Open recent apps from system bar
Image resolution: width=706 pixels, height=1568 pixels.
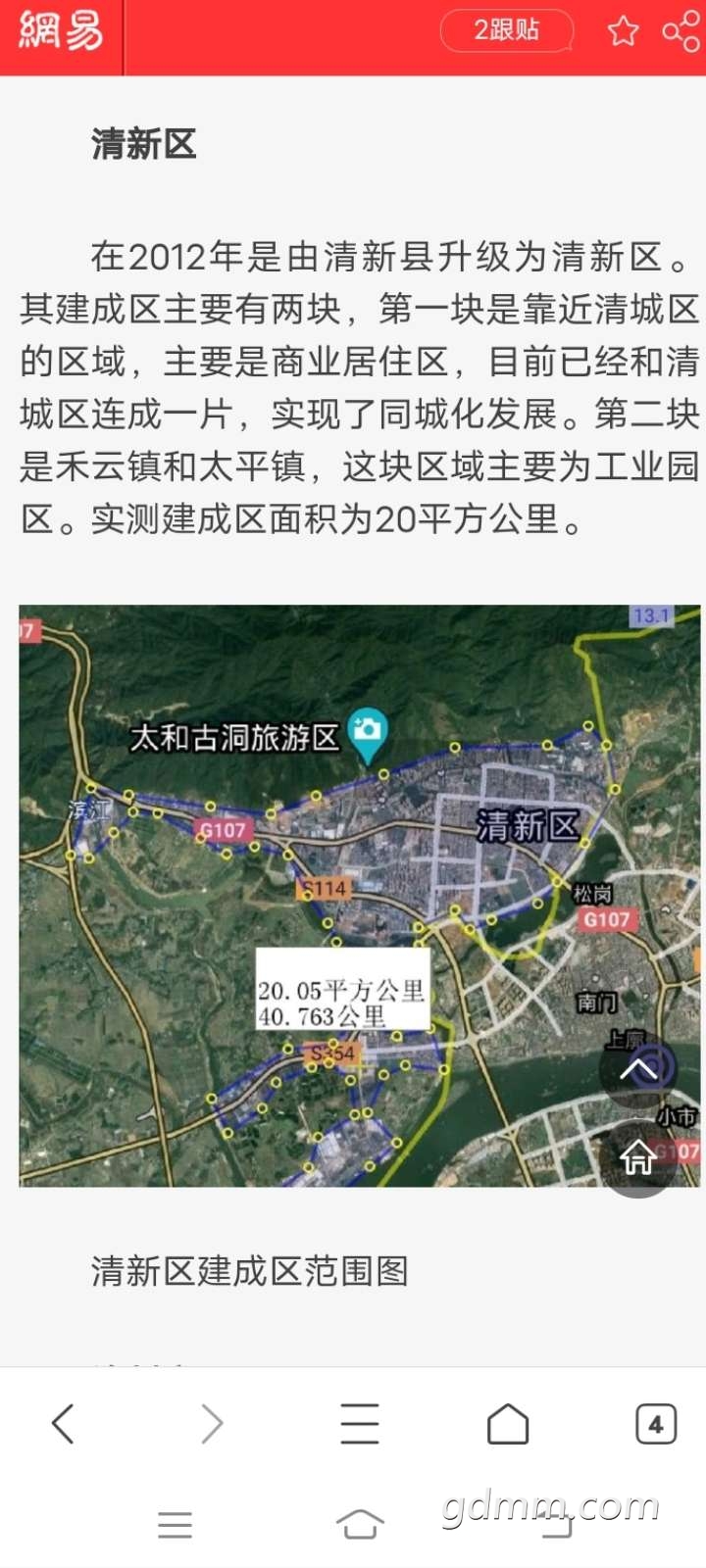pyautogui.click(x=175, y=1525)
